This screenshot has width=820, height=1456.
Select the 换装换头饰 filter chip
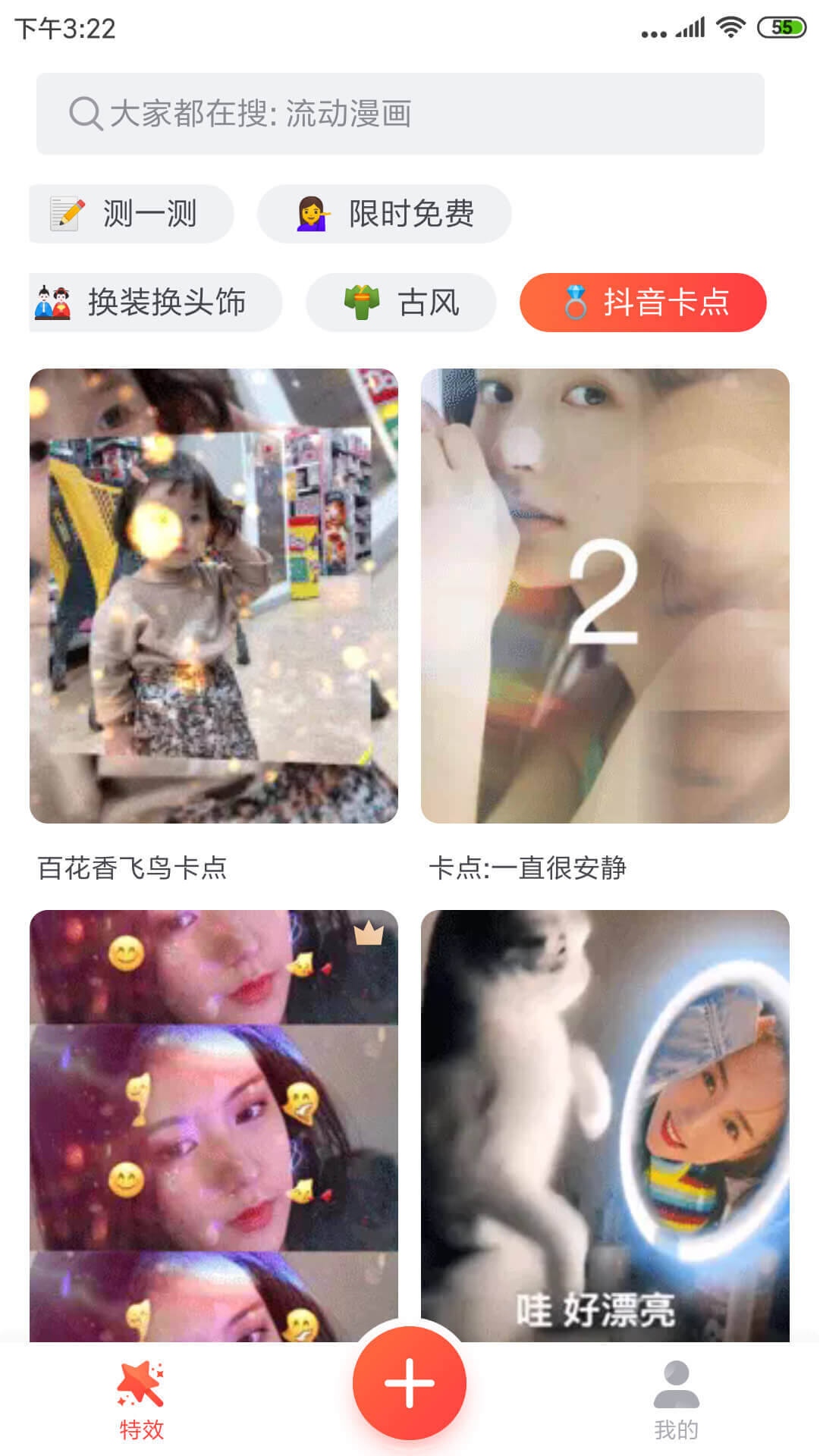(156, 303)
